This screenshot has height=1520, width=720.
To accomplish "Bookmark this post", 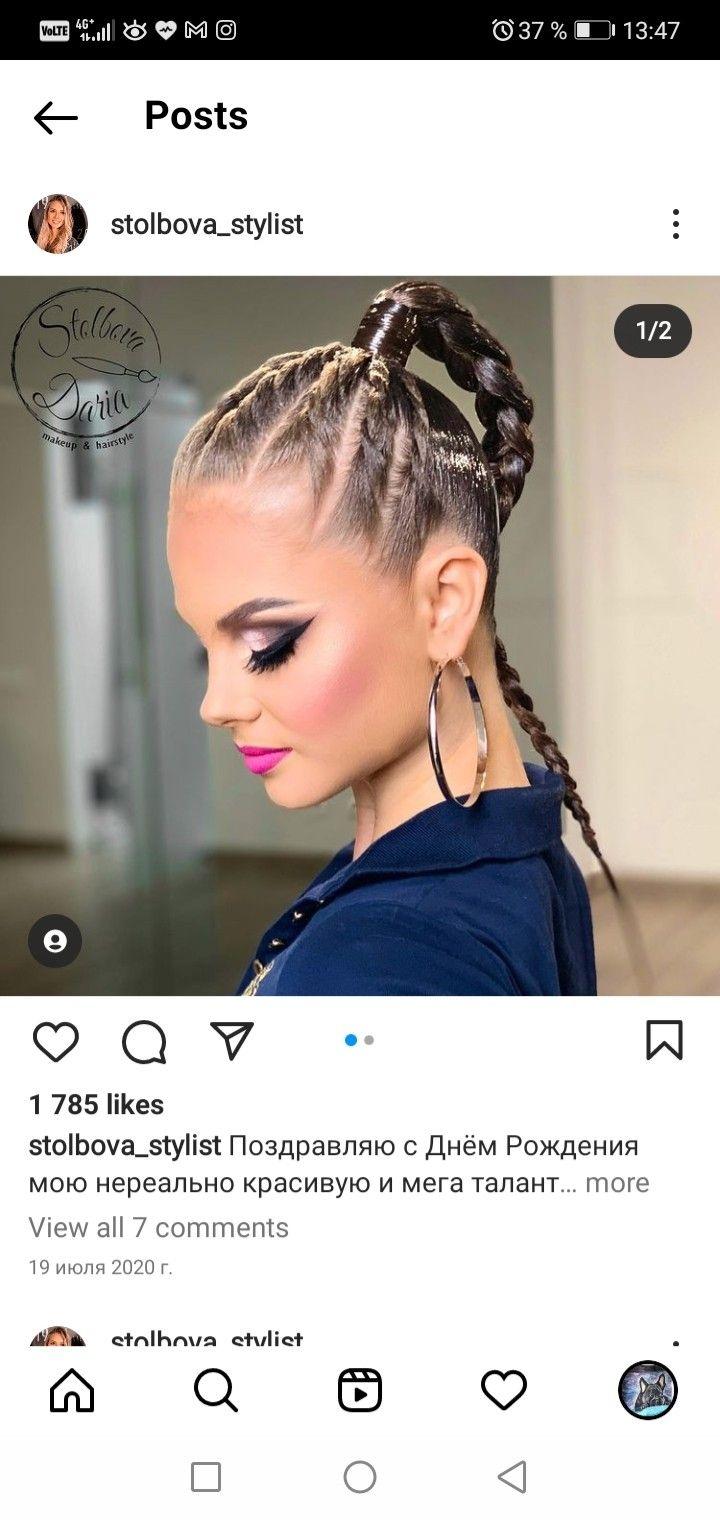I will 664,1040.
